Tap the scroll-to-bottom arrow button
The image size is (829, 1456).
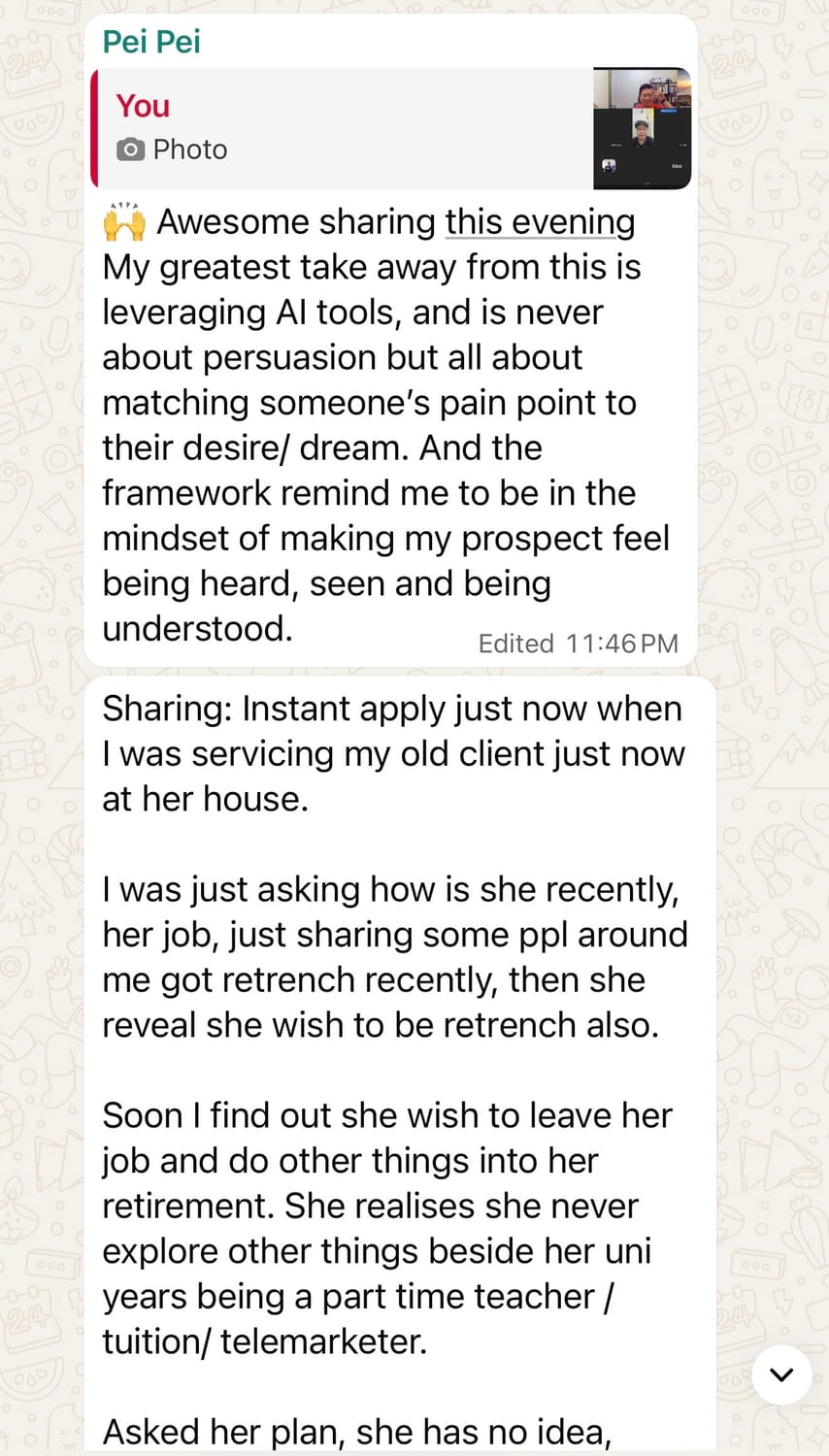(x=781, y=1374)
